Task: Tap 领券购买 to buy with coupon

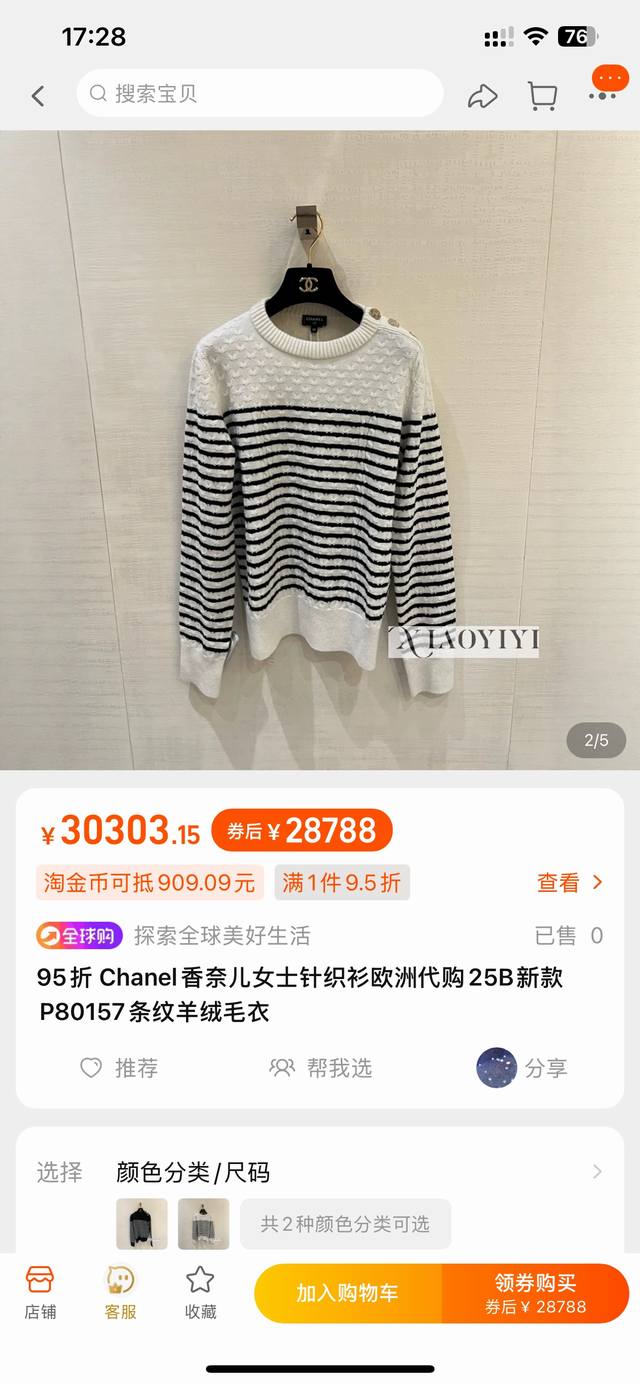Action: tap(535, 1293)
